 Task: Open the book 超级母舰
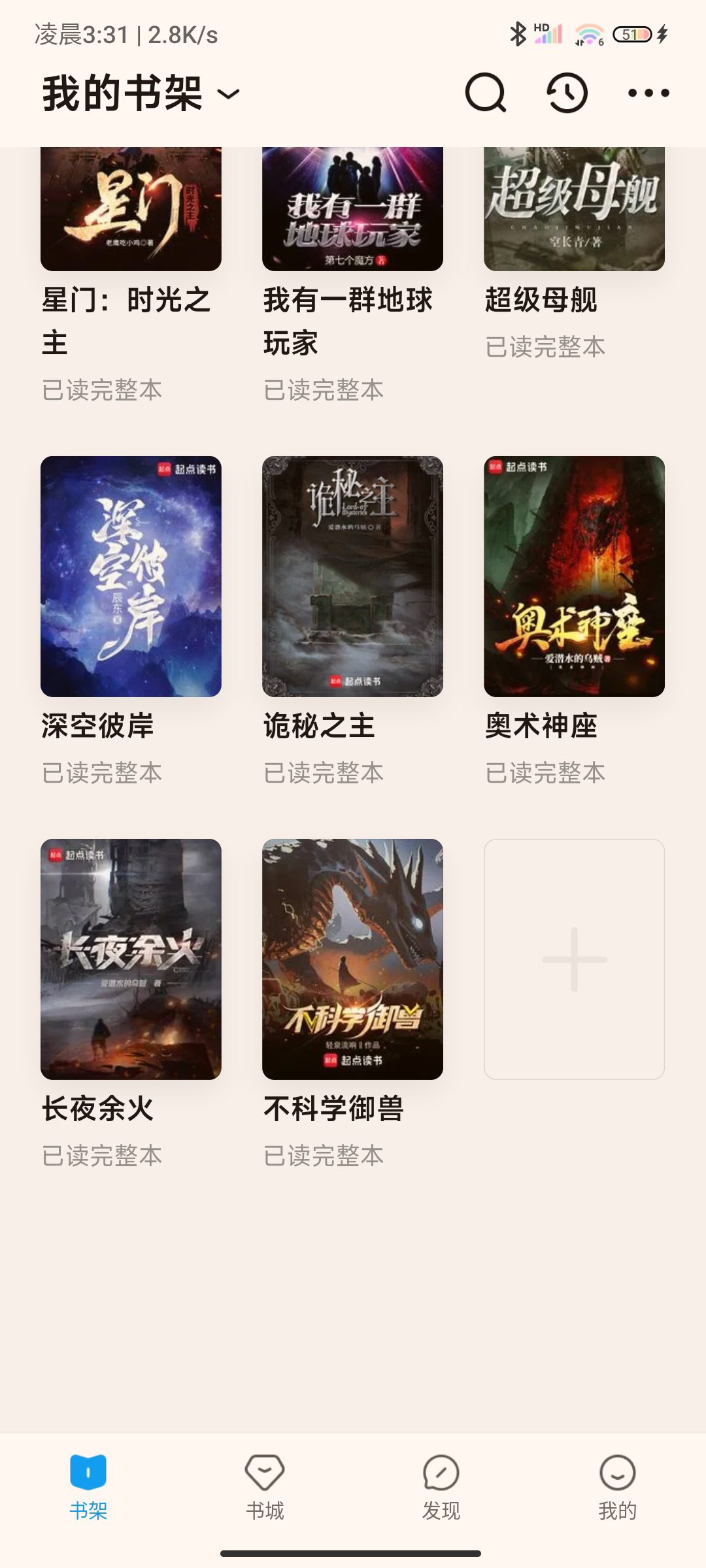574,209
